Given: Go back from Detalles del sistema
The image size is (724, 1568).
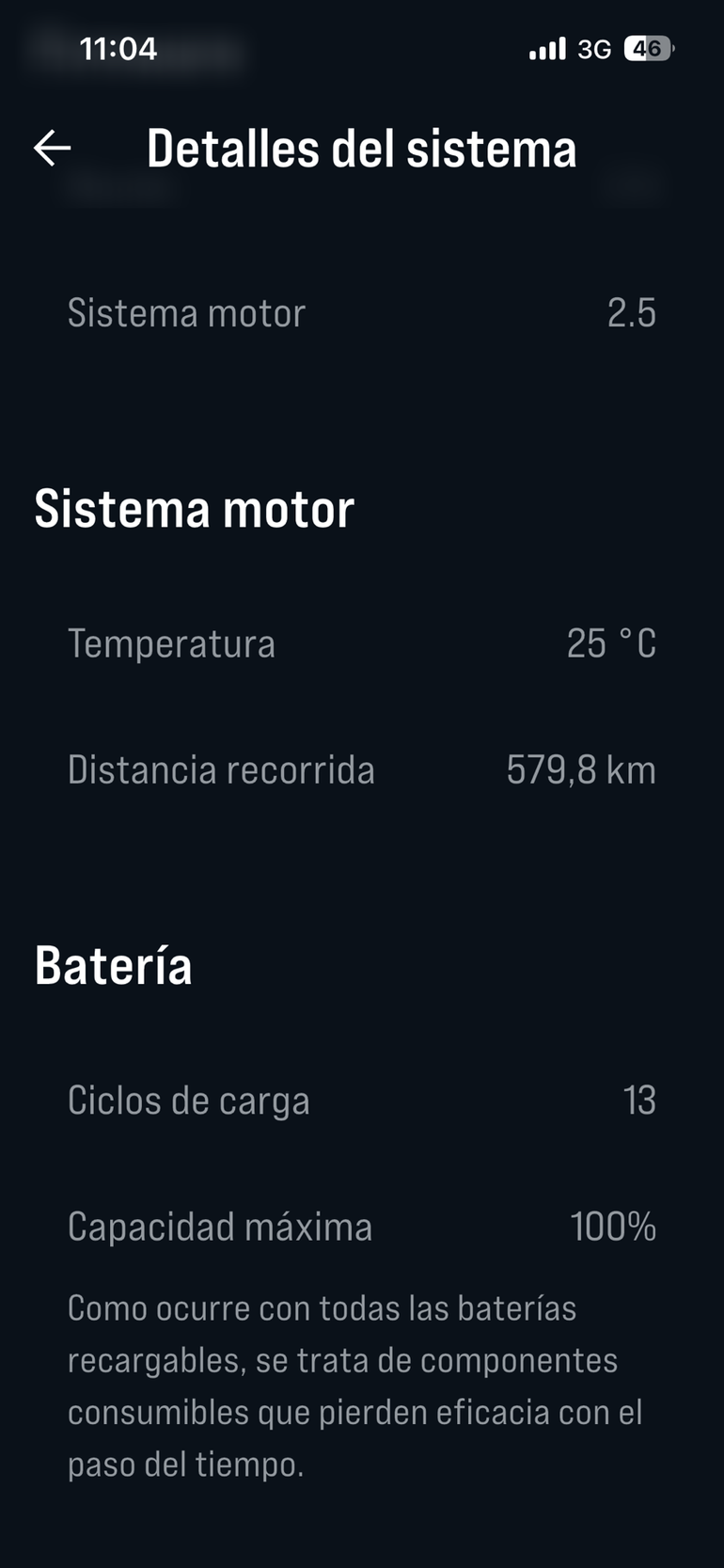Looking at the screenshot, I should [53, 148].
